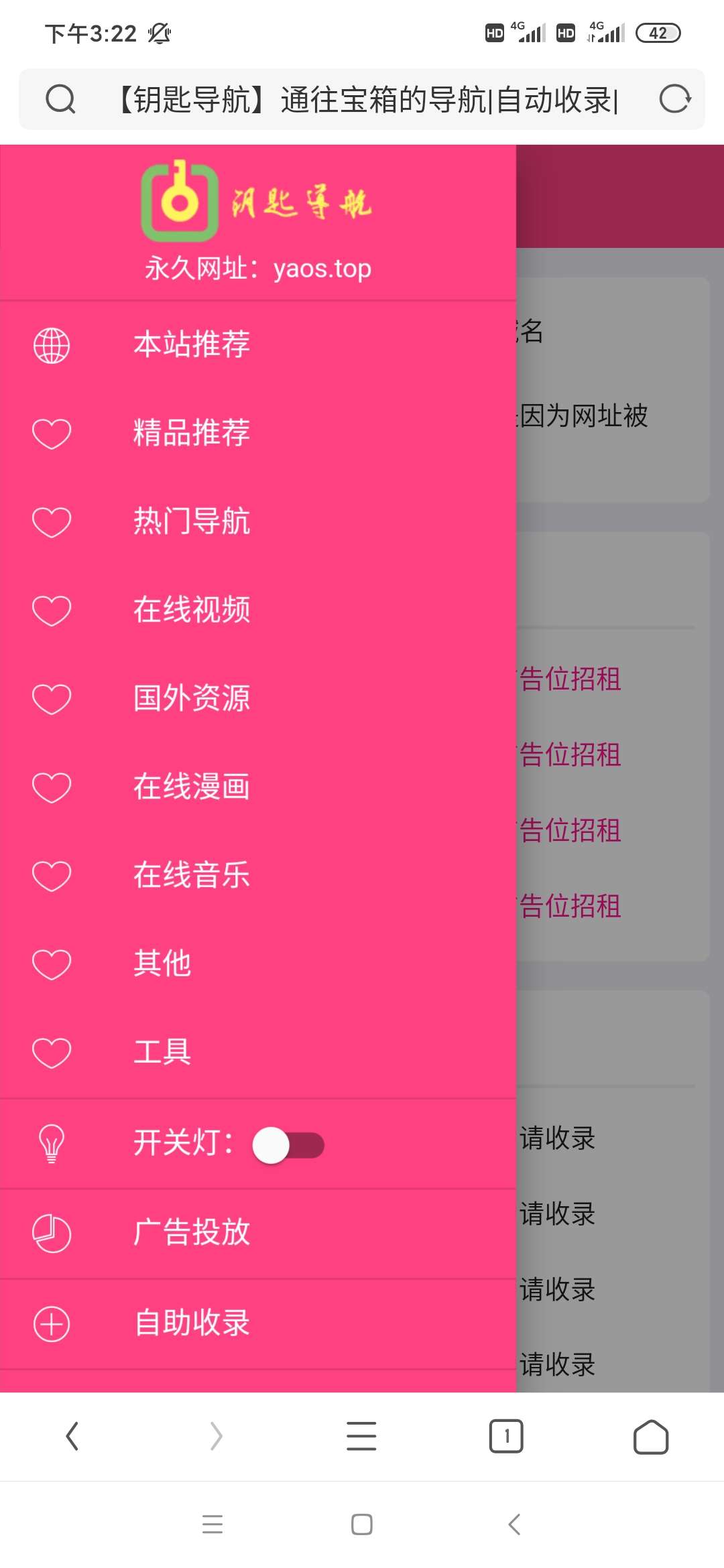Select 精品推荐 from the side menu
This screenshot has height=1568, width=724.
click(192, 433)
